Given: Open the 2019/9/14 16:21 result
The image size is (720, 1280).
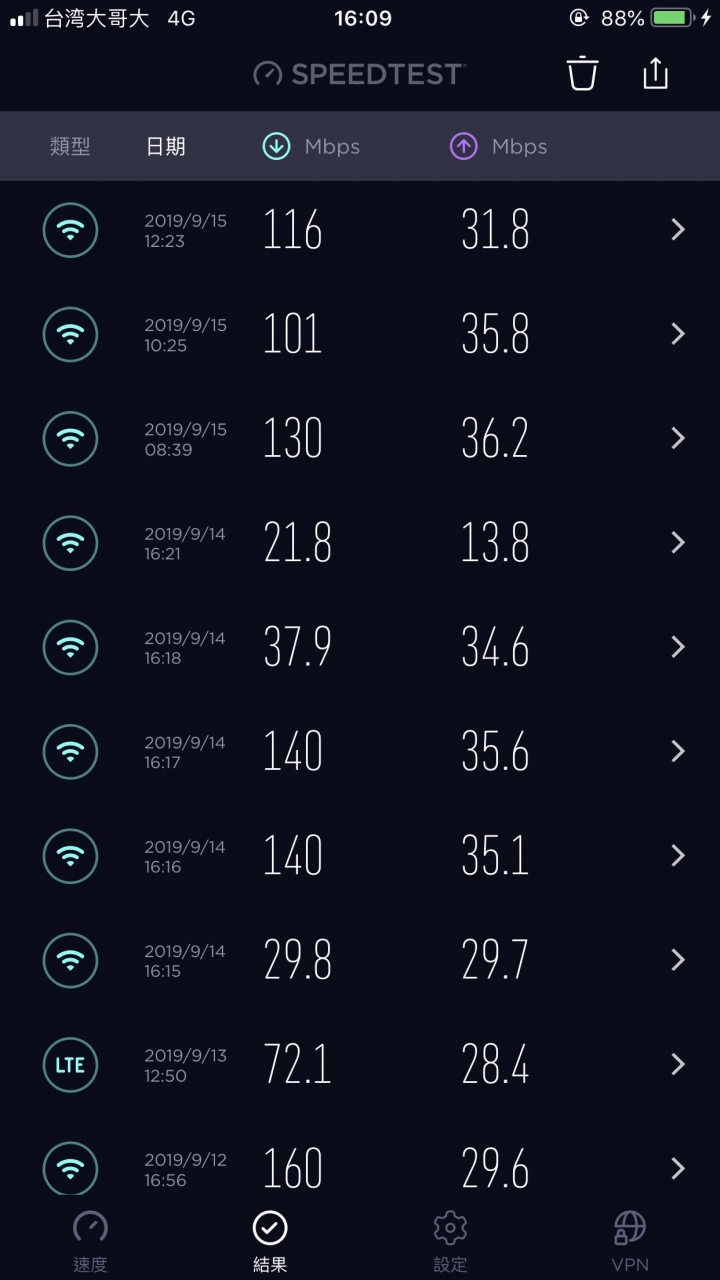Looking at the screenshot, I should click(x=360, y=542).
